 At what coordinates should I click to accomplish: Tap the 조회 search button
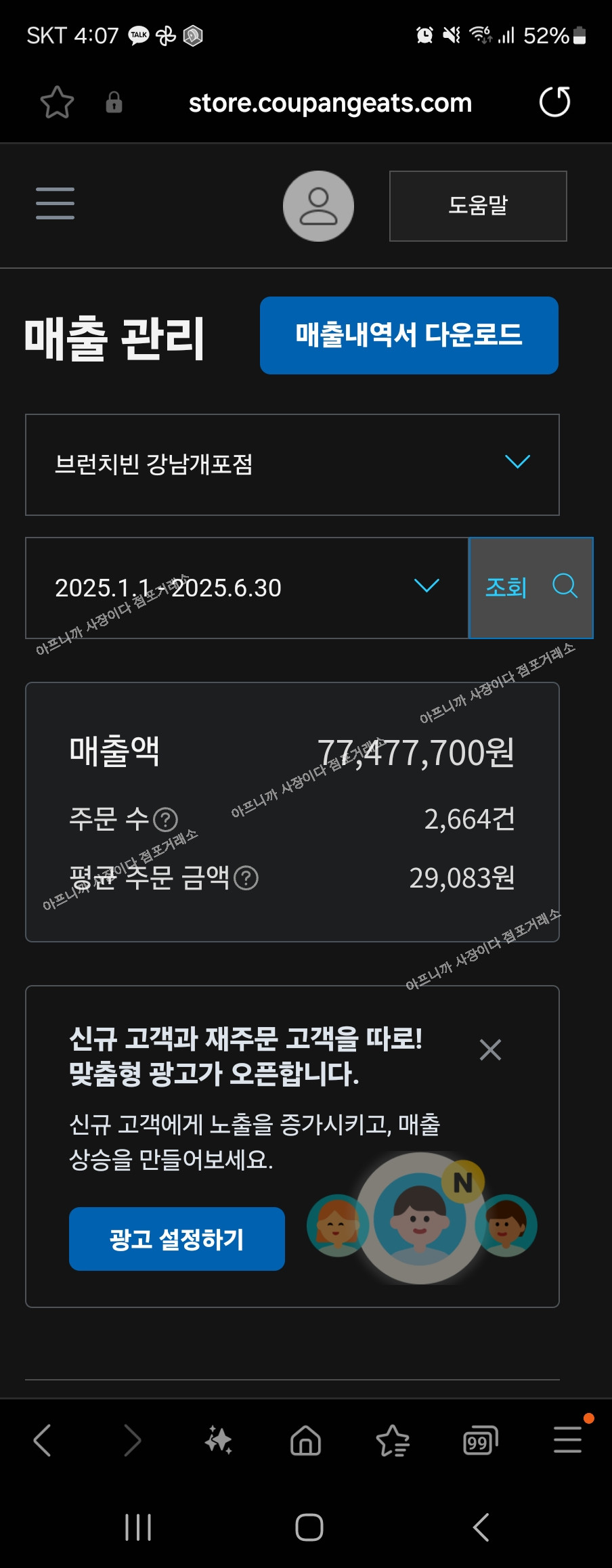530,587
